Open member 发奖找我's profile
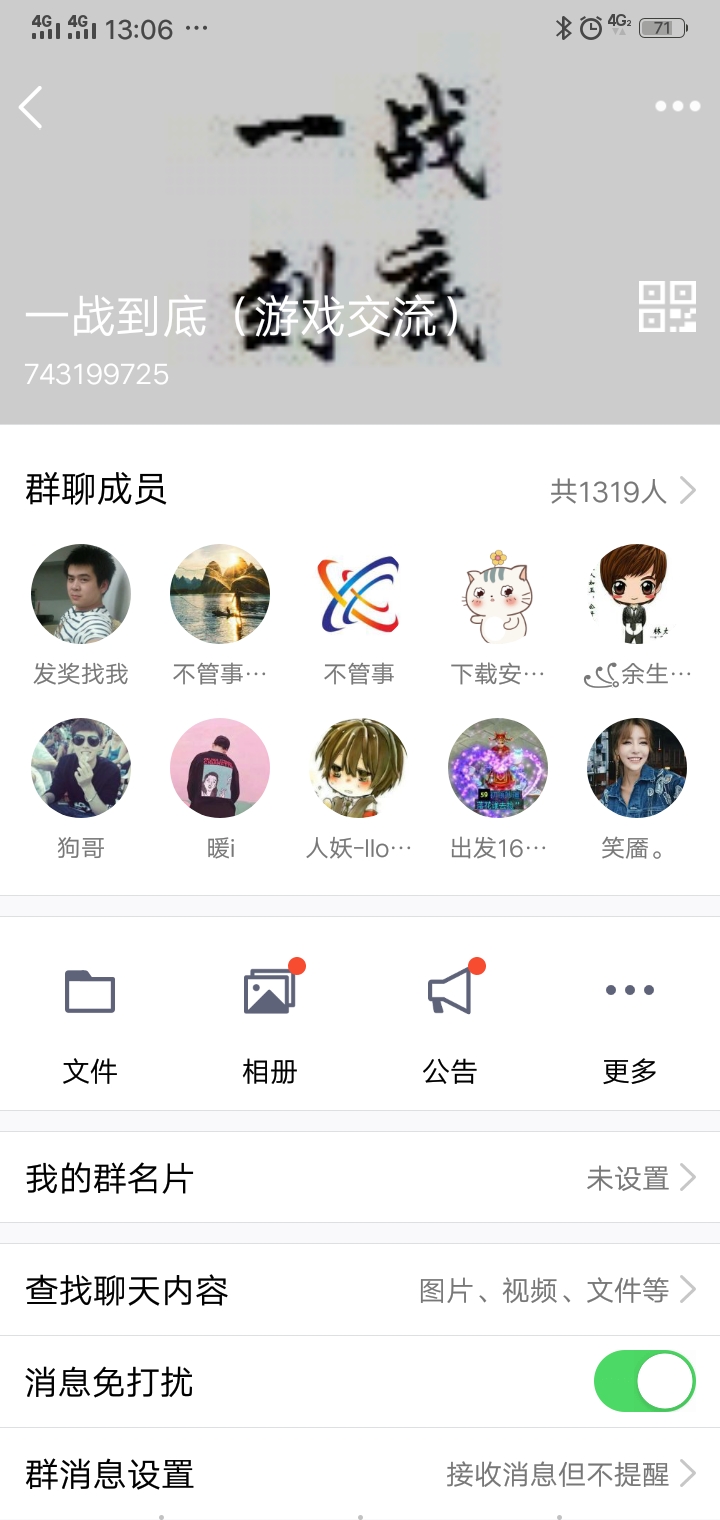 pos(81,594)
